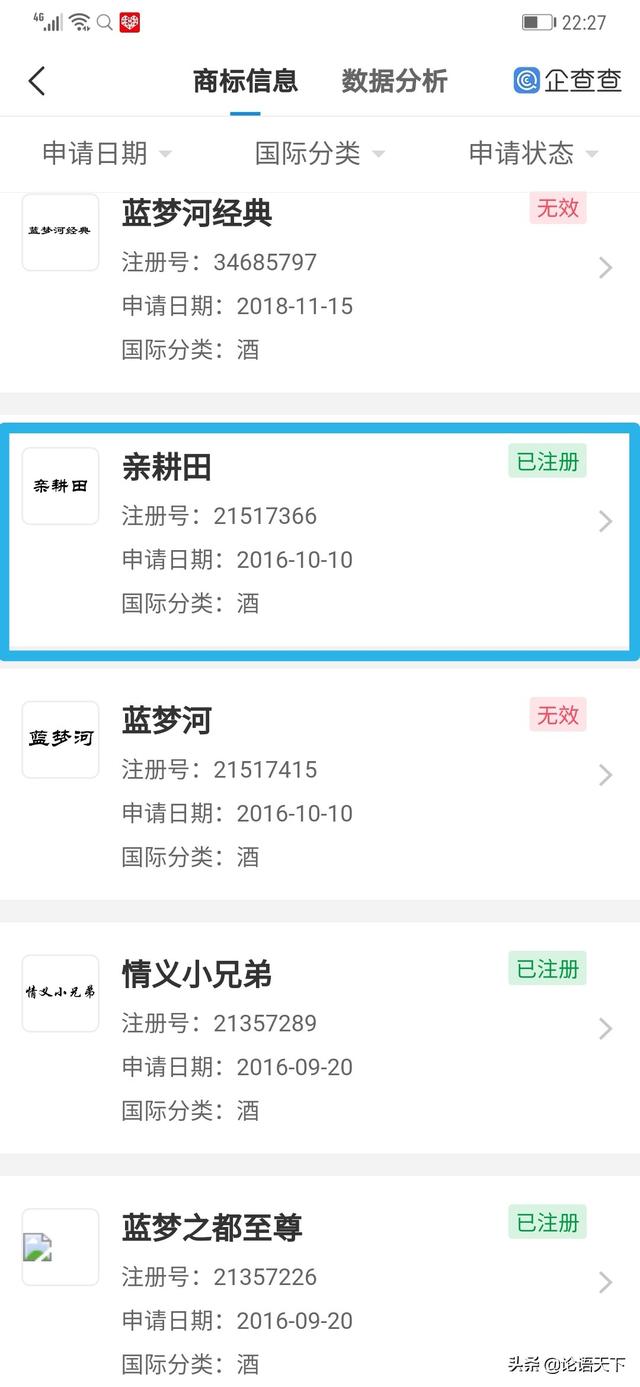This screenshot has width=640, height=1387.
Task: Open the 蓝梦之都至尊 trademark entry
Action: 320,1282
